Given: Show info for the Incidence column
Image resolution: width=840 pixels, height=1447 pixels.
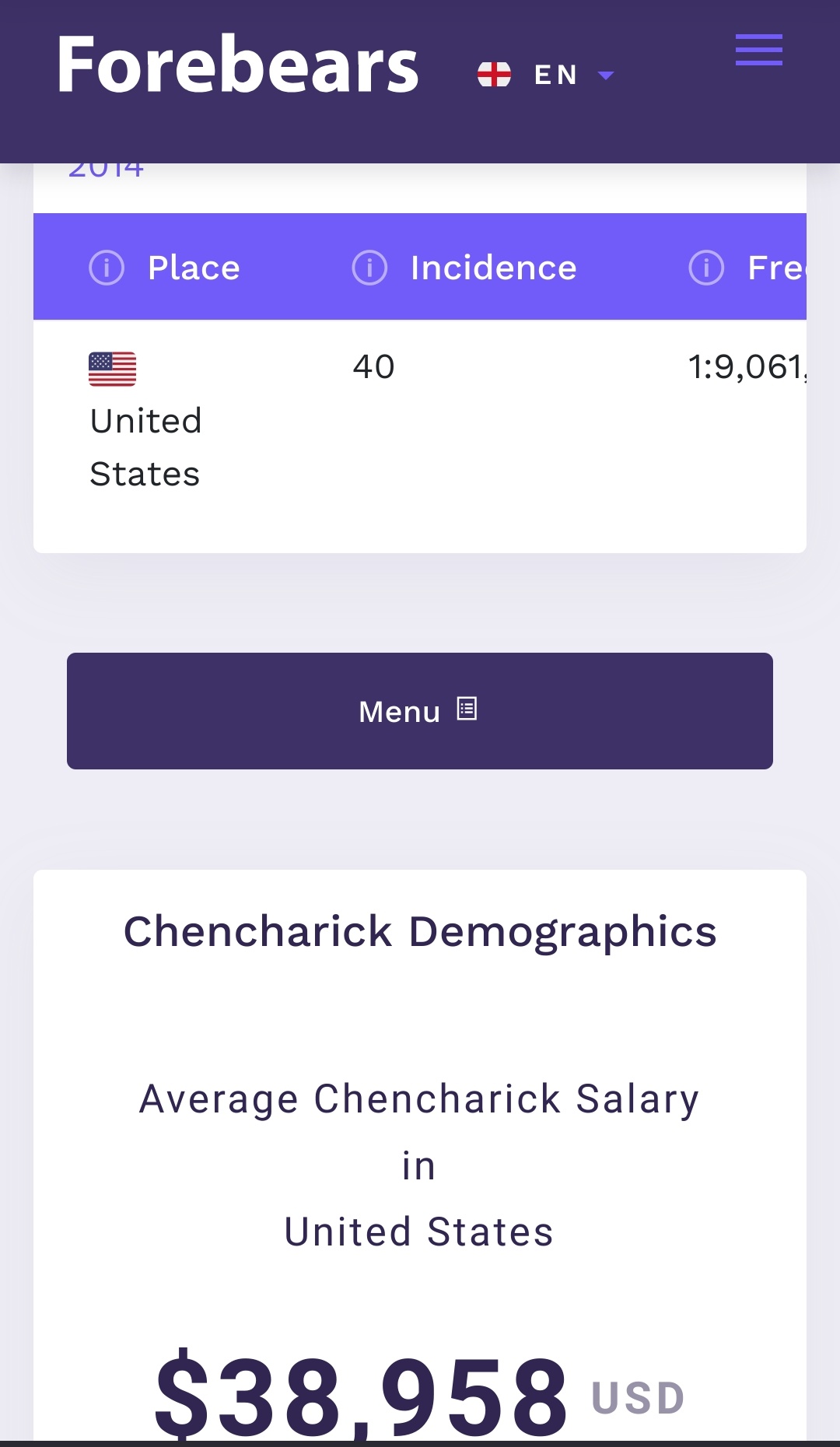Looking at the screenshot, I should pos(369,268).
